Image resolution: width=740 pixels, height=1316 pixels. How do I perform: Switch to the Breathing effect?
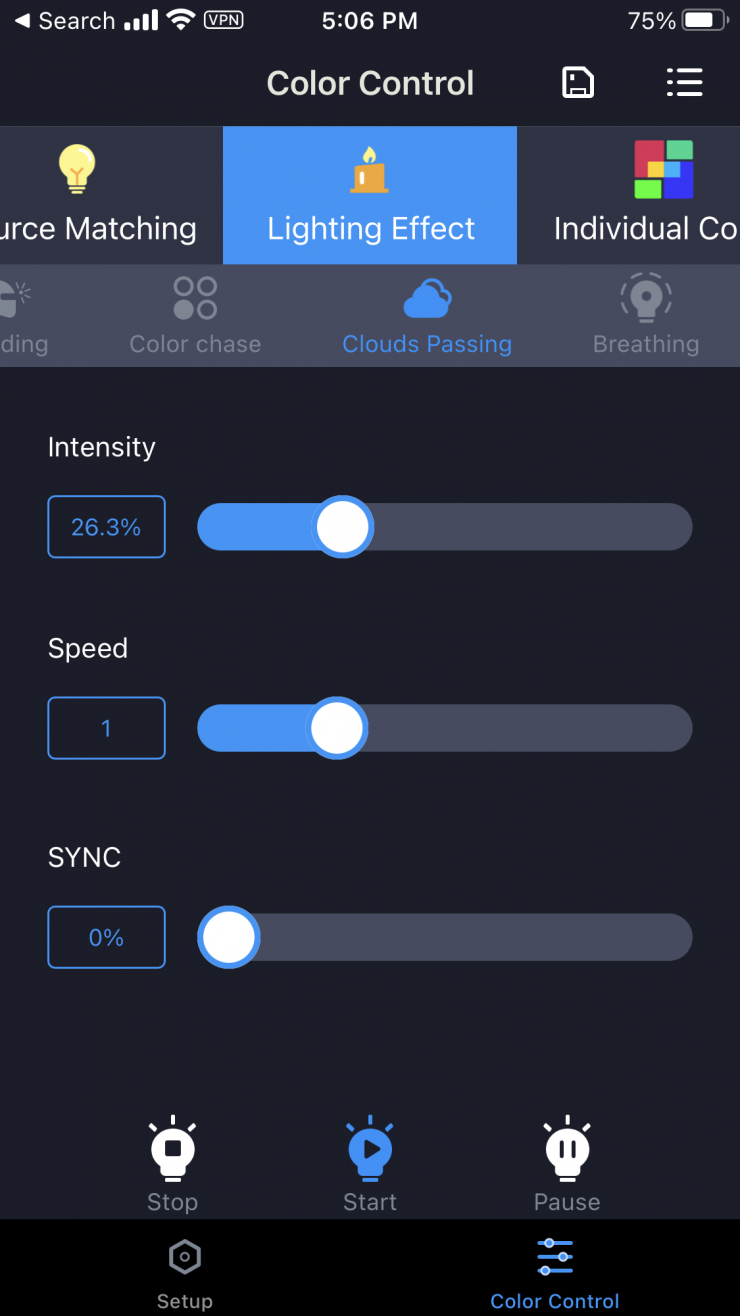645,316
